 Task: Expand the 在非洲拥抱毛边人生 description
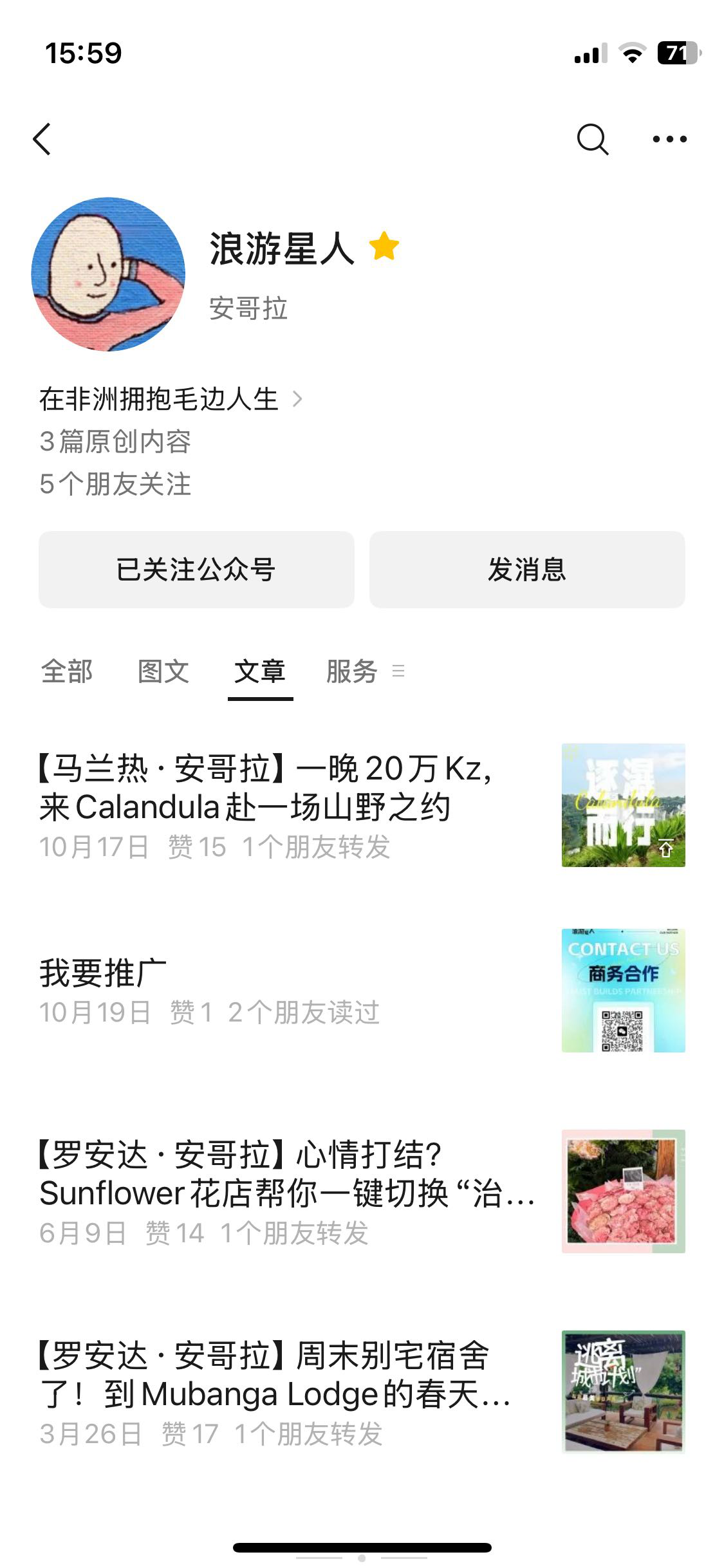[x=171, y=399]
